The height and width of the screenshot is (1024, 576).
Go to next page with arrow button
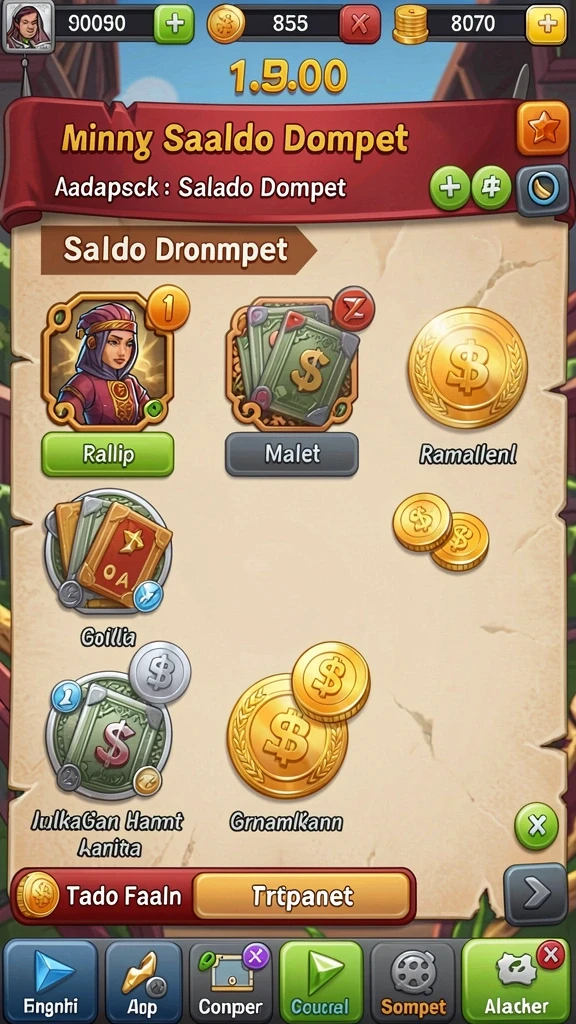(x=536, y=894)
